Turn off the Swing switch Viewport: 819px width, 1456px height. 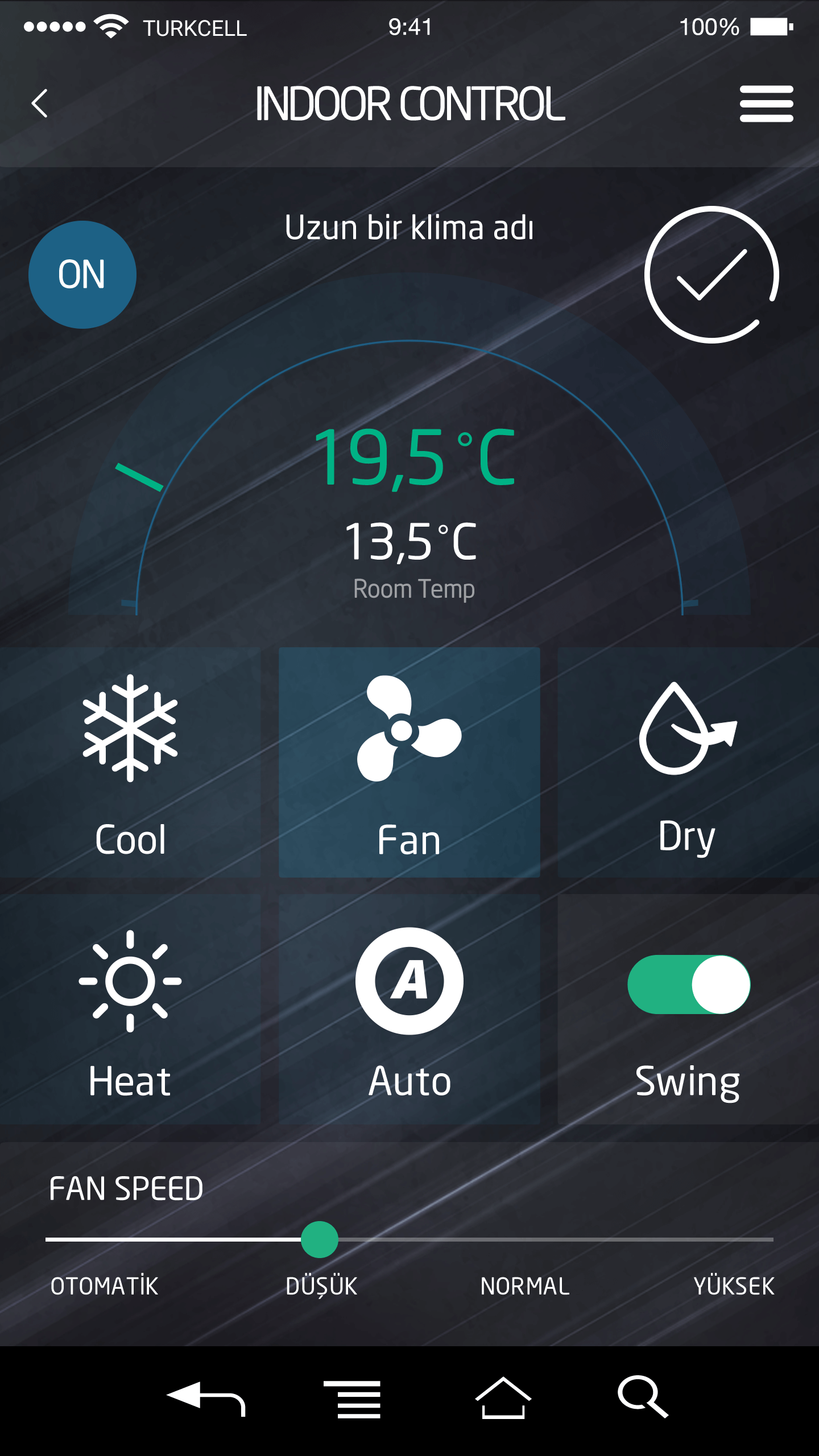point(689,985)
